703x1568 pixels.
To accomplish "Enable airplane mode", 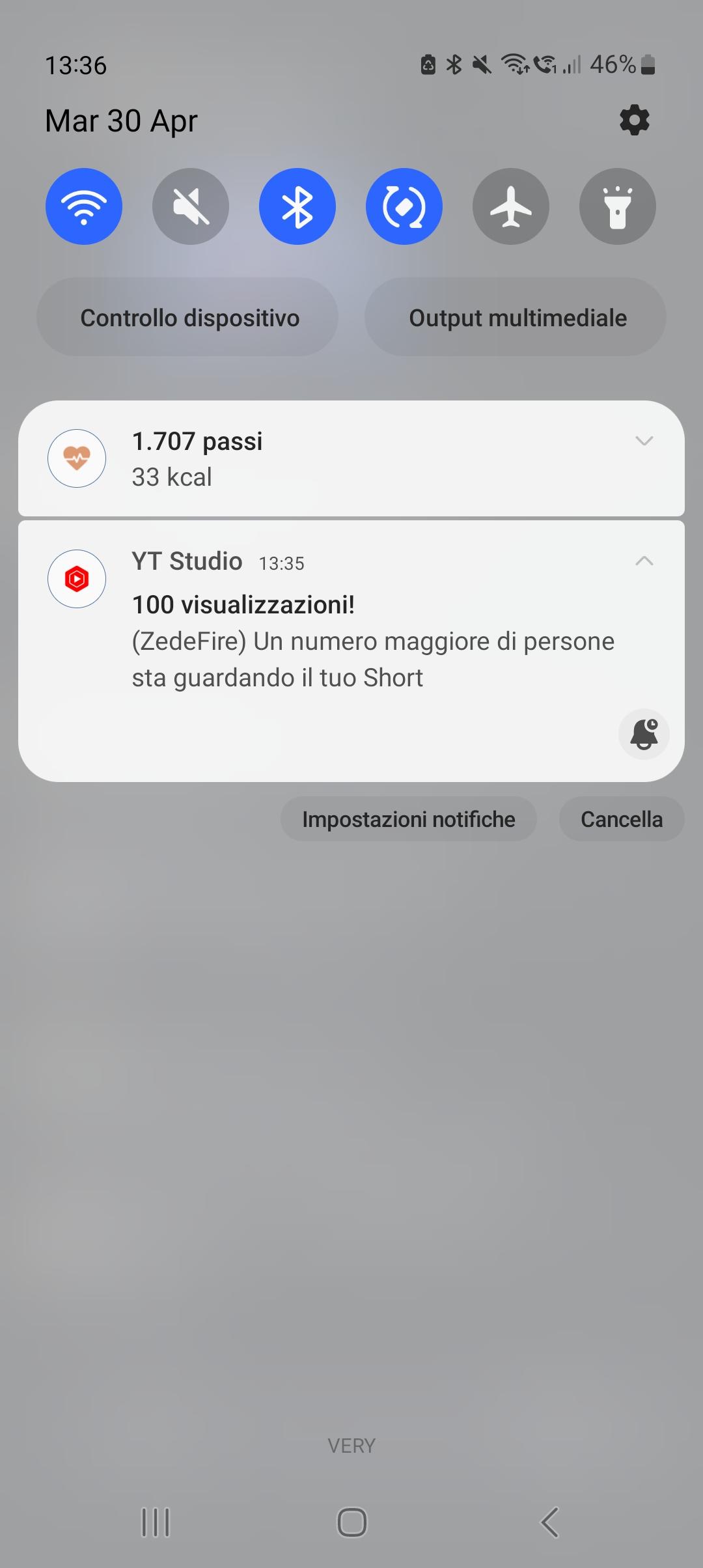I will point(510,206).
